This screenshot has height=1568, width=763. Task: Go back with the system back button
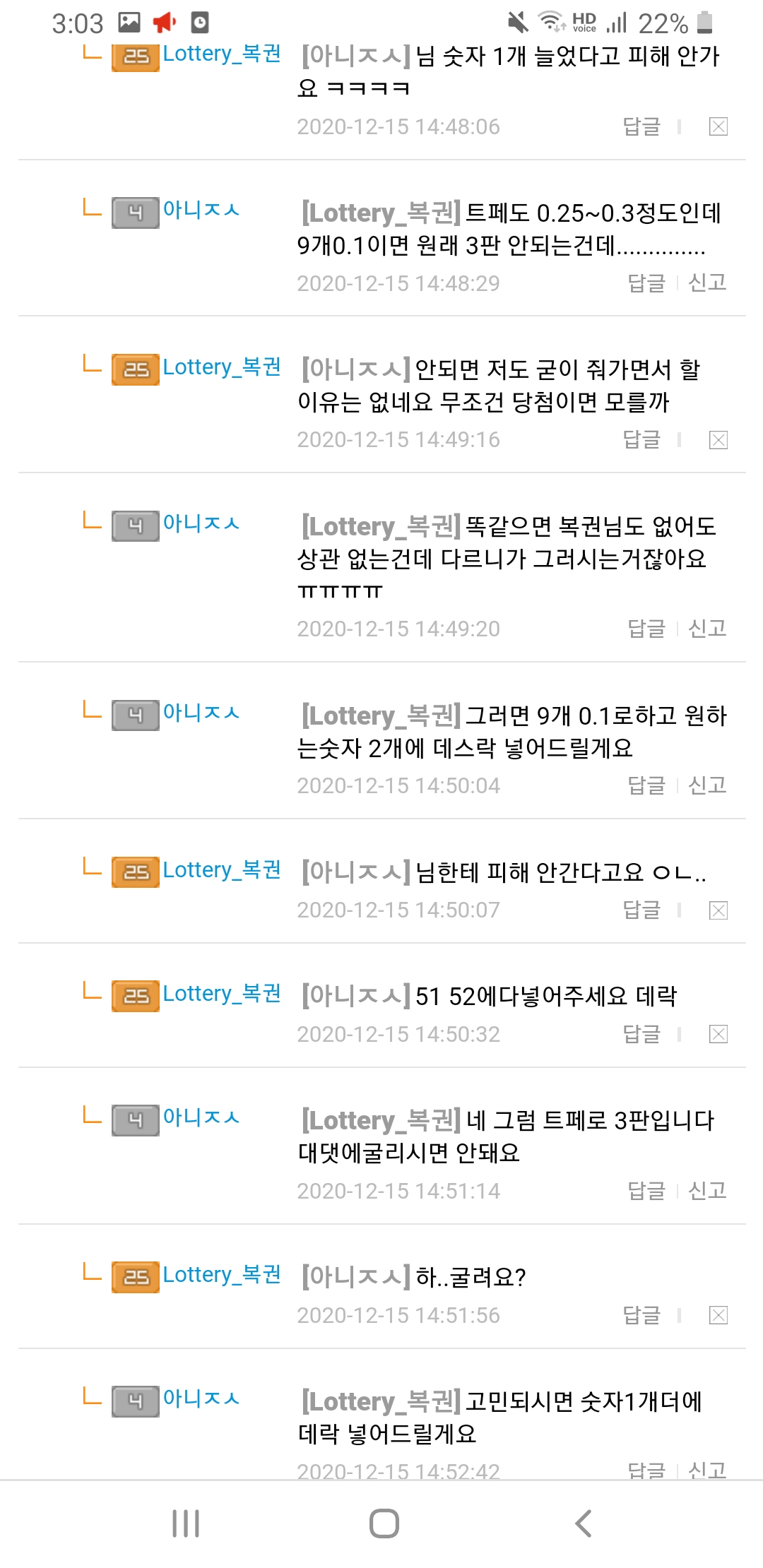point(583,1523)
